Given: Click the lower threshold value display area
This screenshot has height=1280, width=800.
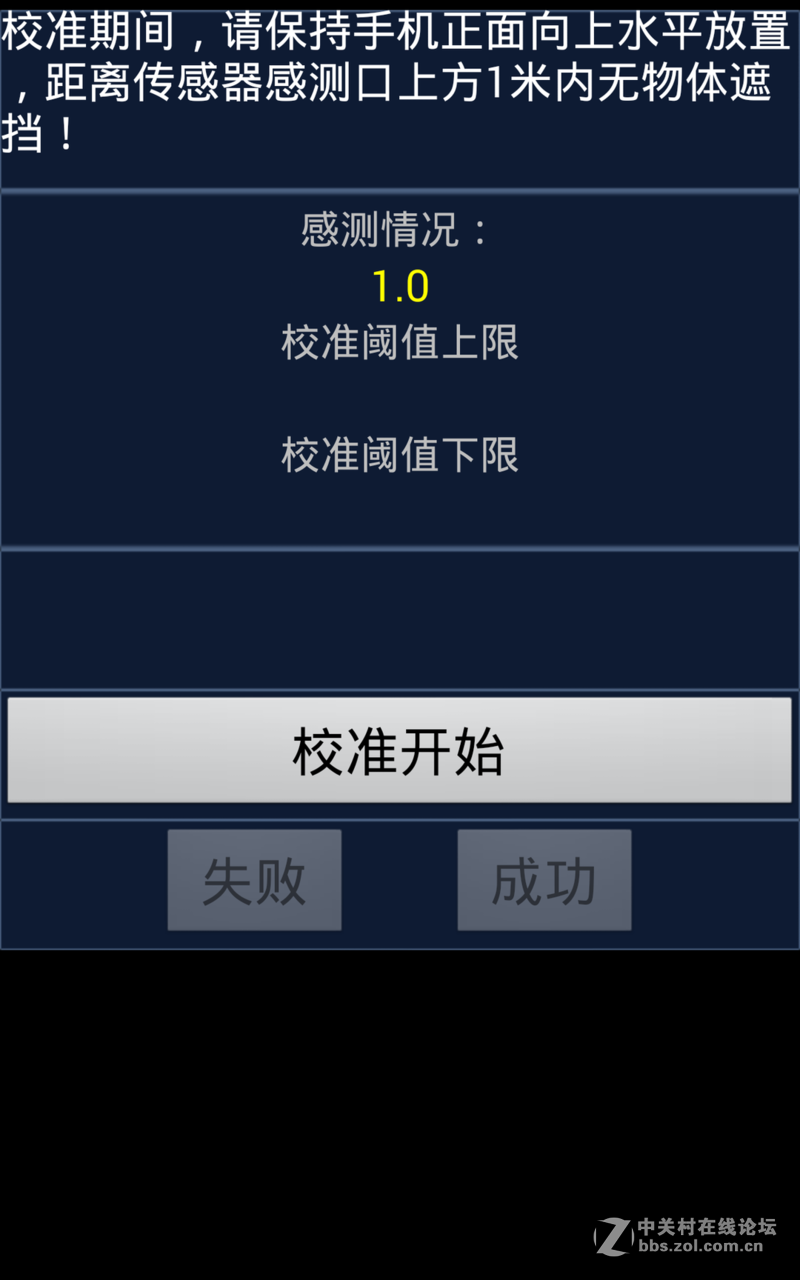Looking at the screenshot, I should coord(400,505).
